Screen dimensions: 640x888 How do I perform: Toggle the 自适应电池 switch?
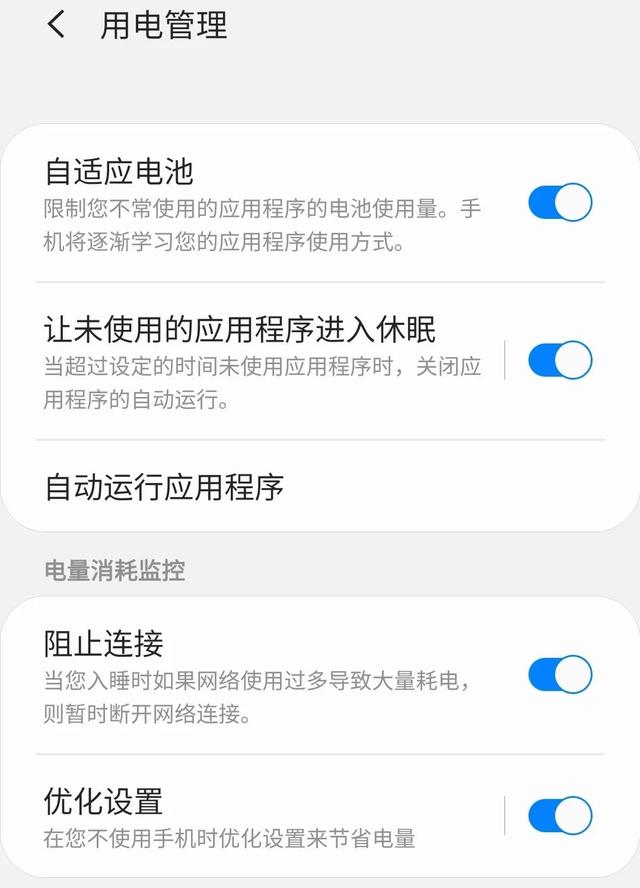(560, 203)
